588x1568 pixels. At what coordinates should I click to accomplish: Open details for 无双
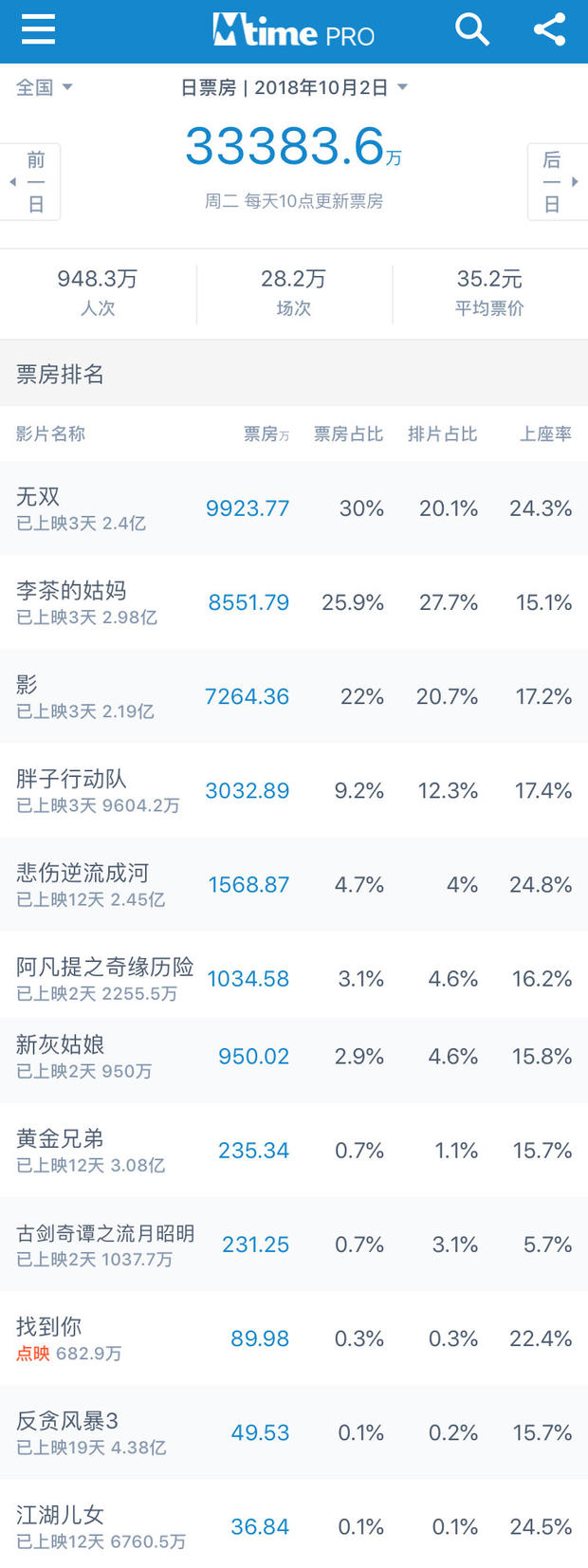(x=294, y=508)
